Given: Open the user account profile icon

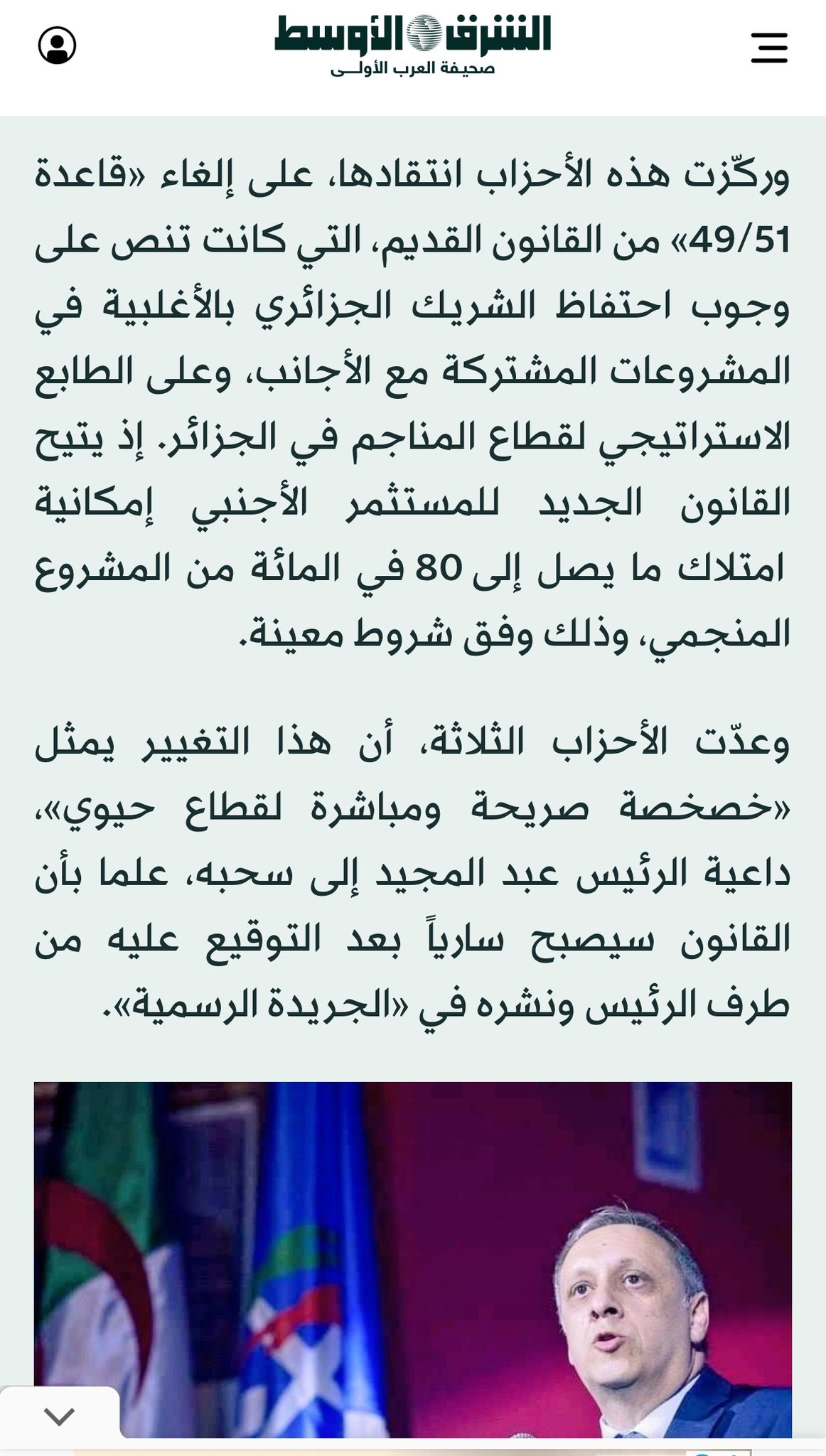Looking at the screenshot, I should [x=57, y=45].
